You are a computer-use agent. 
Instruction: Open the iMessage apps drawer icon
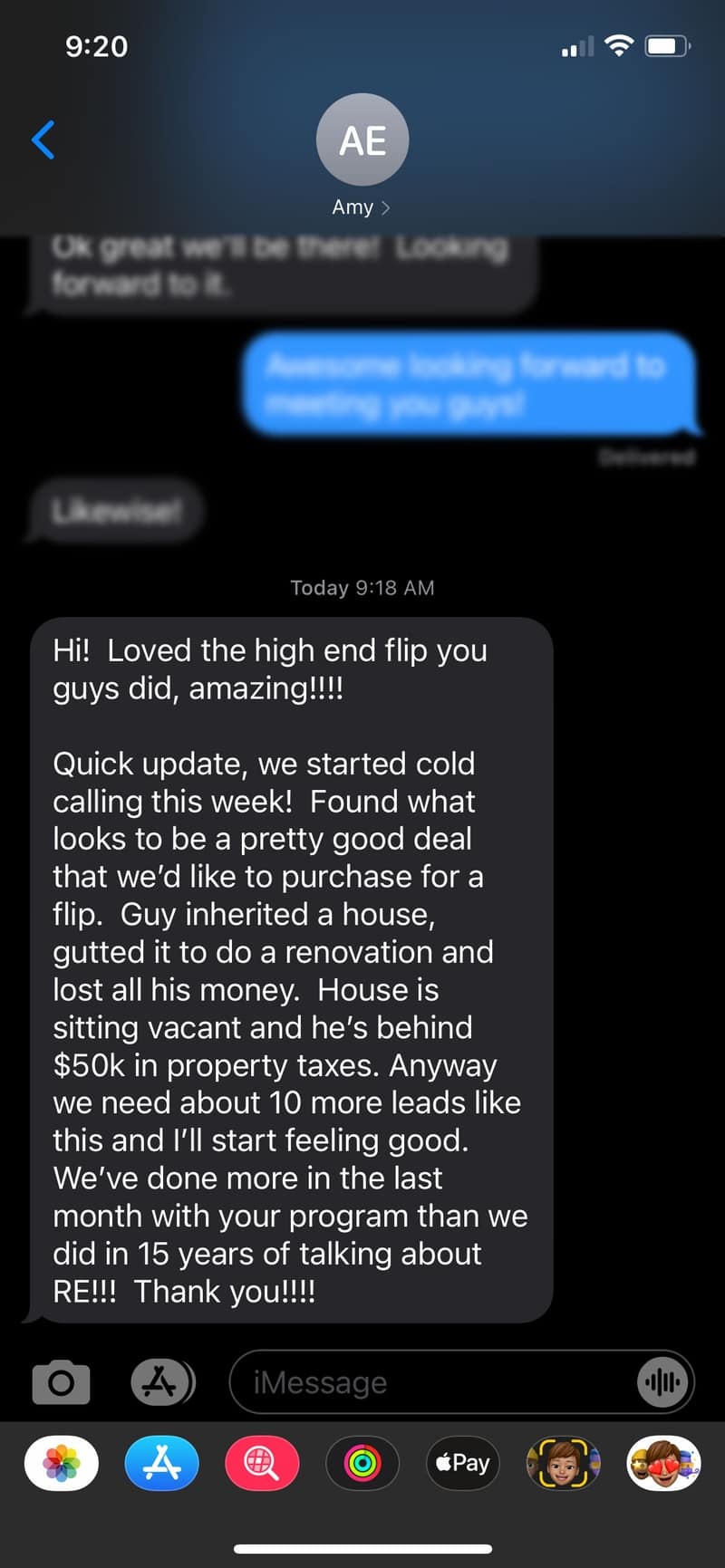click(161, 1381)
